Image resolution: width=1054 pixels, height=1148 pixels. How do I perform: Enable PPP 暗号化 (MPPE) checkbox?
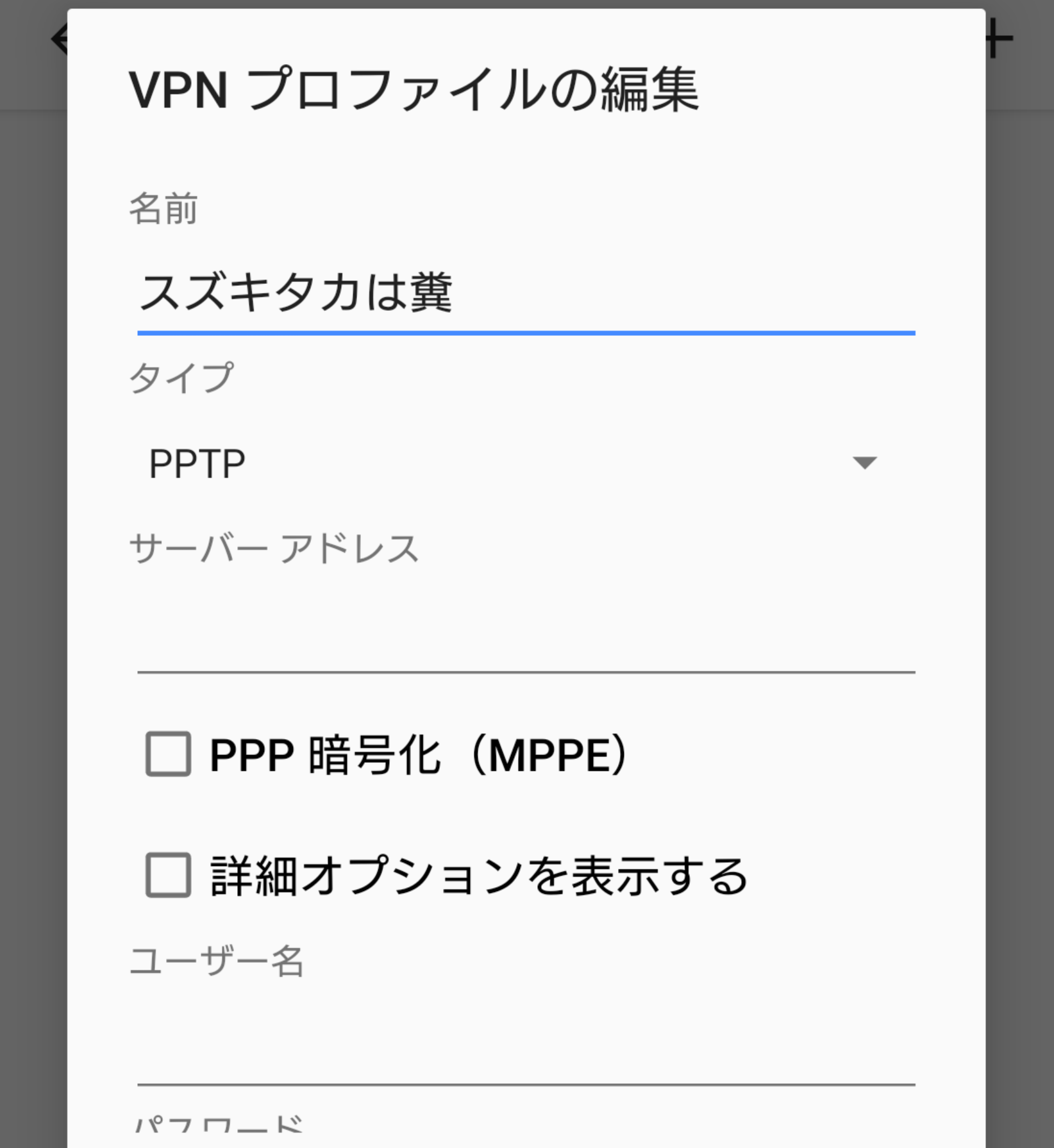tap(168, 754)
